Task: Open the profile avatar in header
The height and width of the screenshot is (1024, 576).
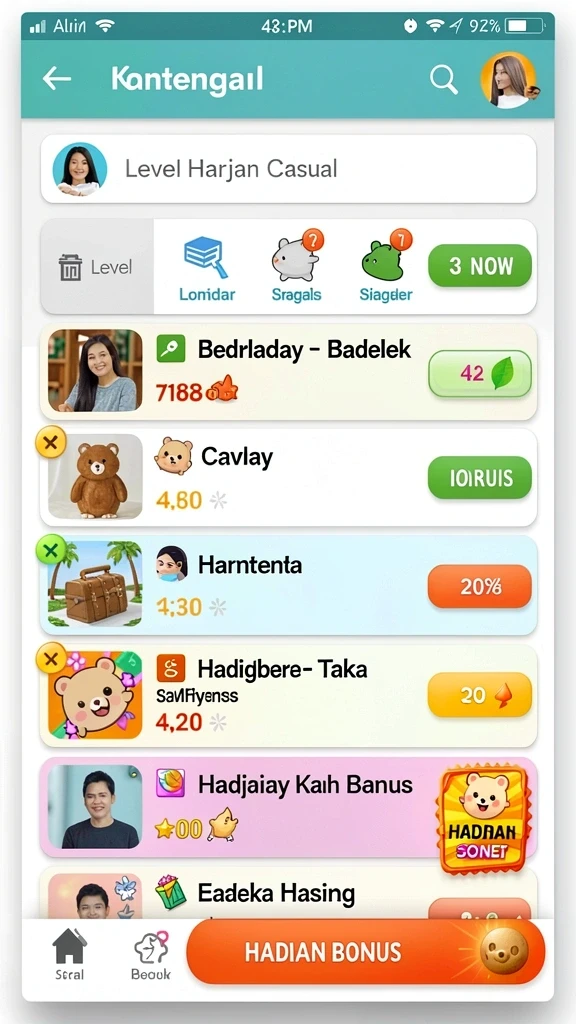Action: [x=509, y=80]
